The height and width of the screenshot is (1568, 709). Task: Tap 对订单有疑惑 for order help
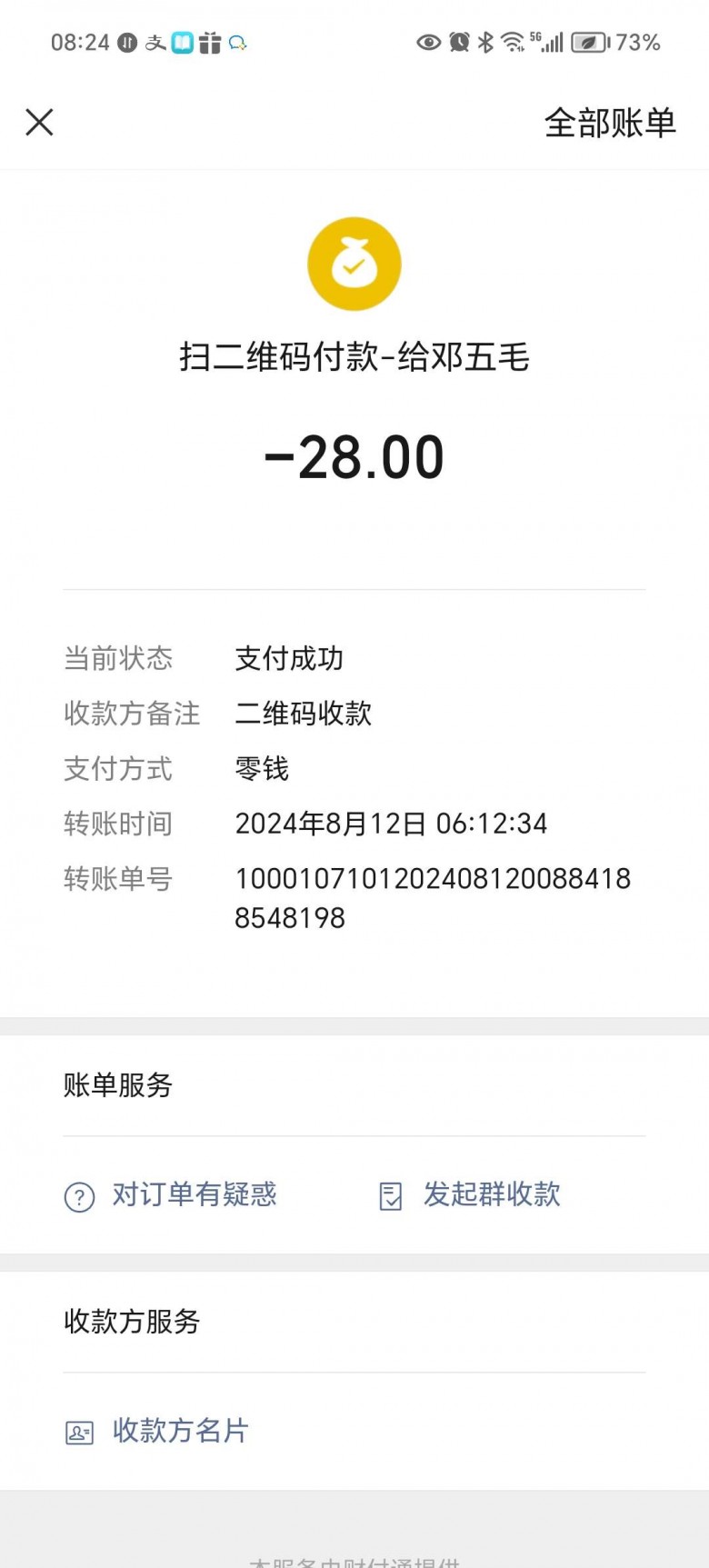pyautogui.click(x=171, y=1194)
